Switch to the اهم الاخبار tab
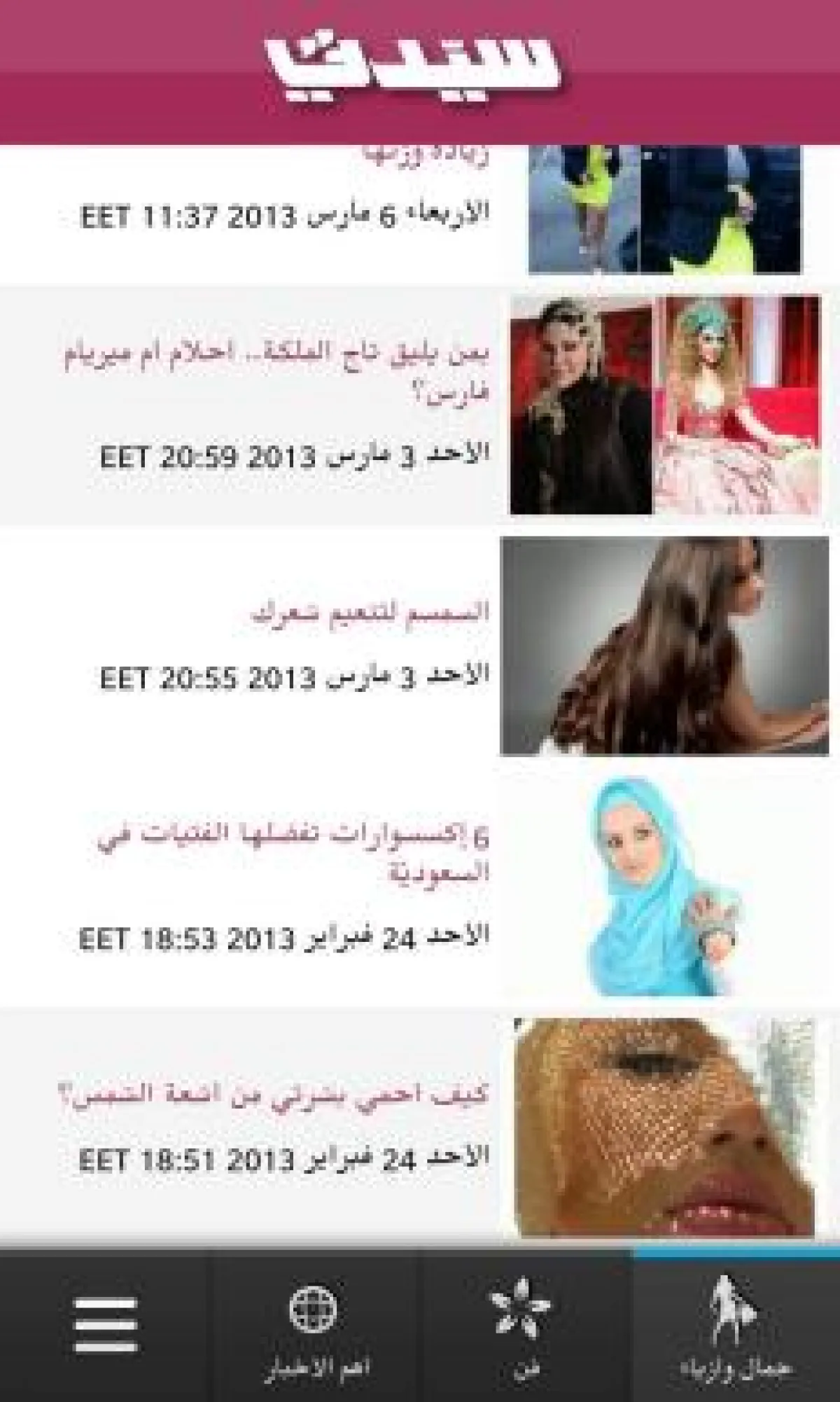 point(316,1327)
